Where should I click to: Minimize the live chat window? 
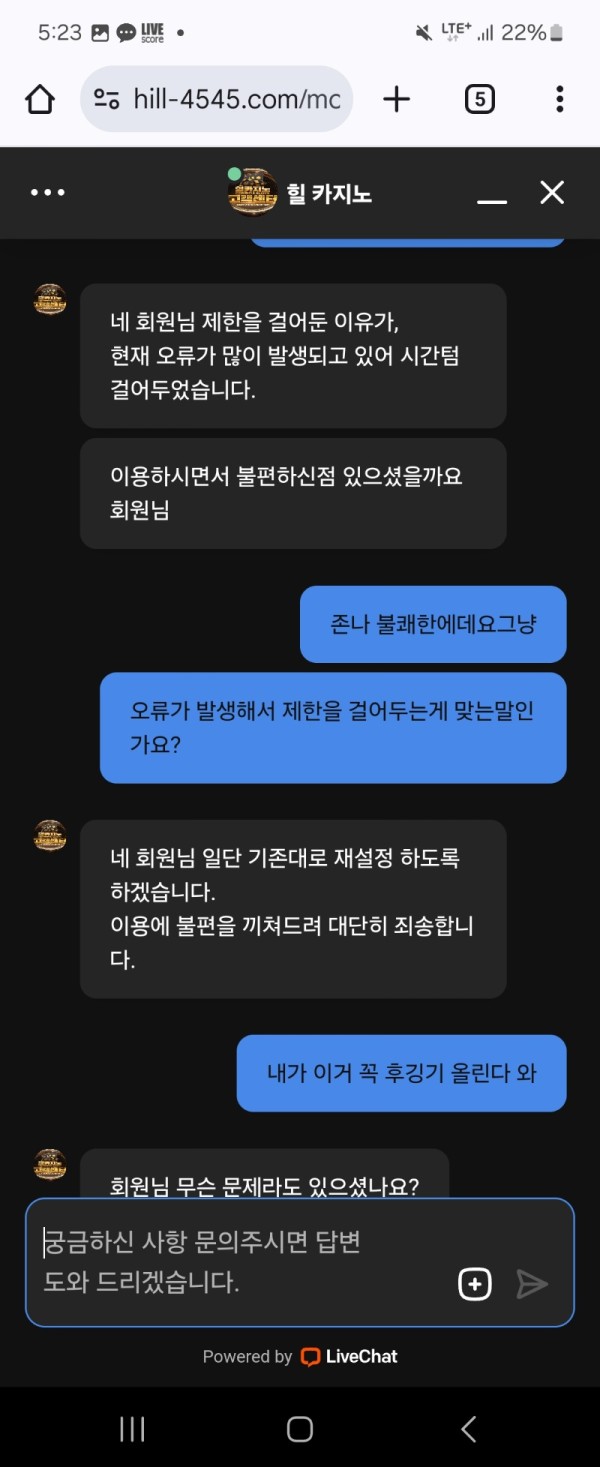point(492,195)
